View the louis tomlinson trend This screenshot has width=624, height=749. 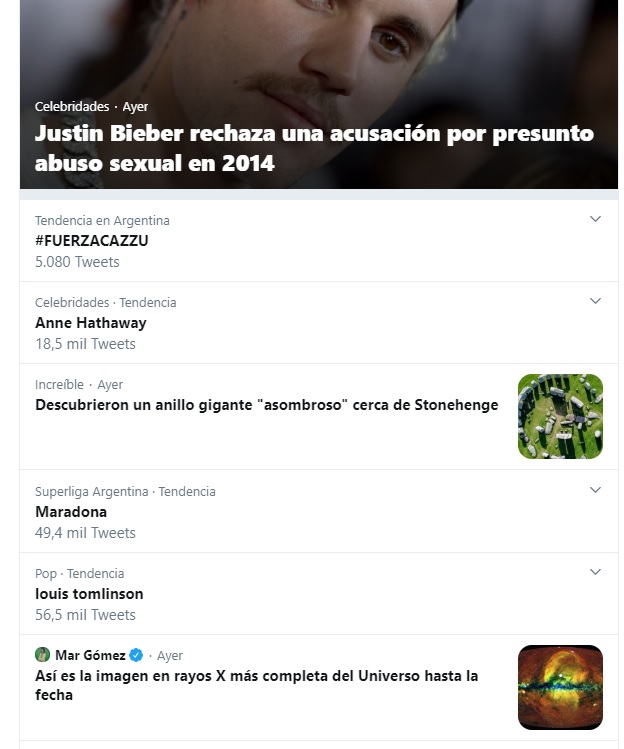pos(89,594)
